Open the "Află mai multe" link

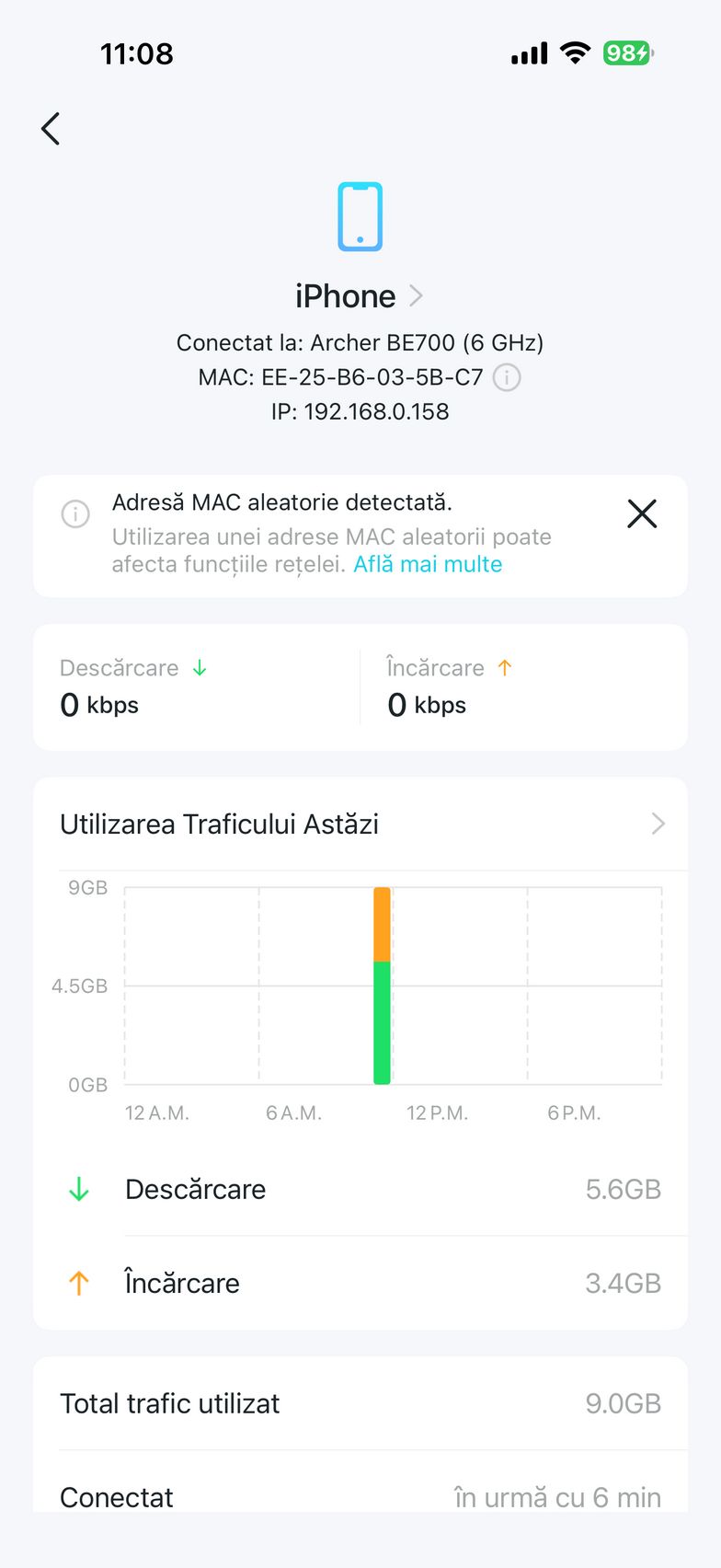point(428,564)
